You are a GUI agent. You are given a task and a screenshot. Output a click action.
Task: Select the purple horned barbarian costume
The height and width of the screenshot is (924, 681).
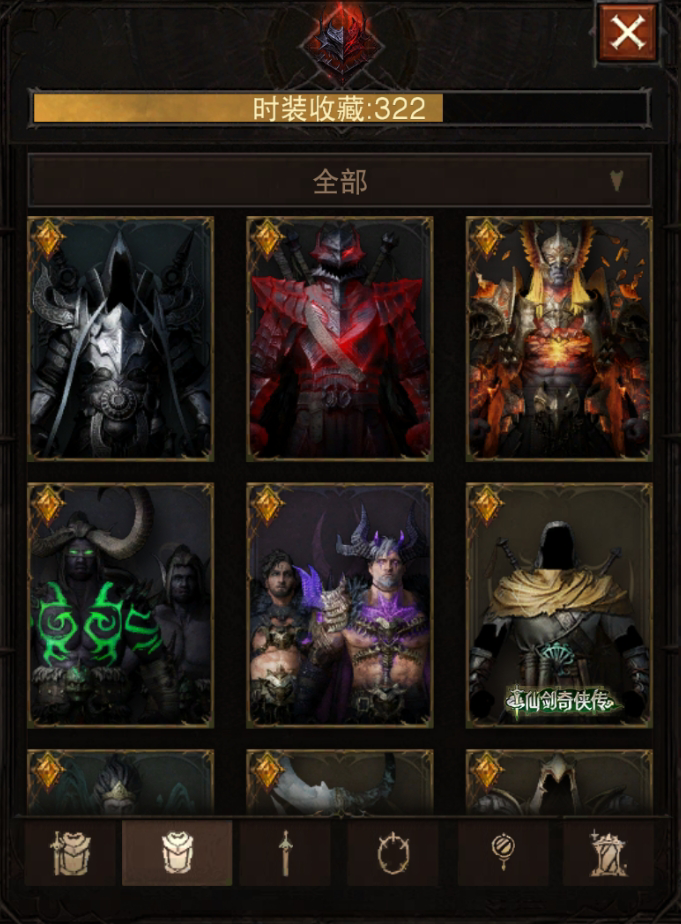point(340,605)
